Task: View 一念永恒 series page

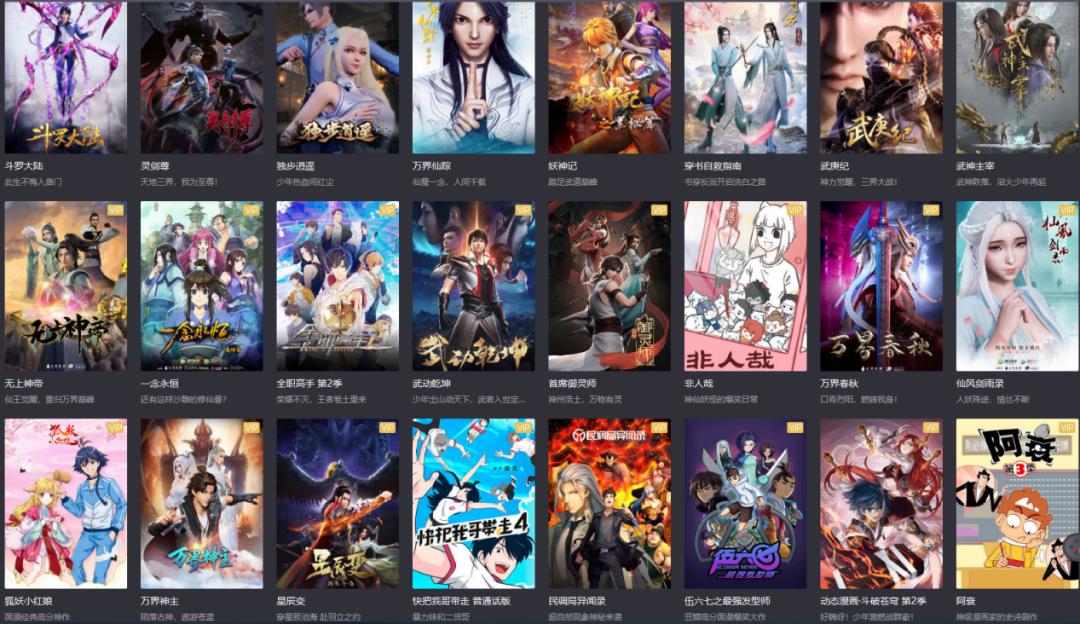Action: point(202,286)
